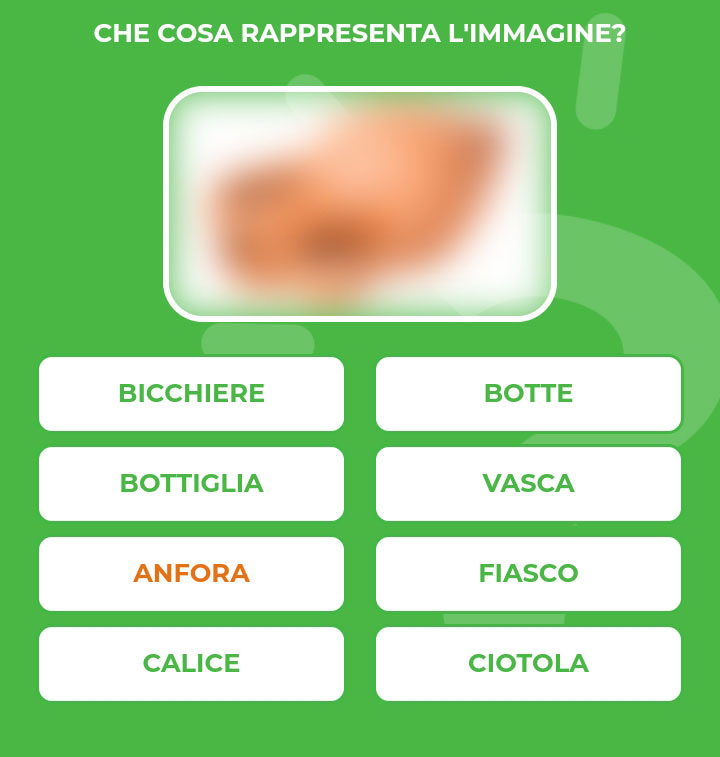Click the bottom-left answer option
720x757 pixels.
pyautogui.click(x=191, y=663)
